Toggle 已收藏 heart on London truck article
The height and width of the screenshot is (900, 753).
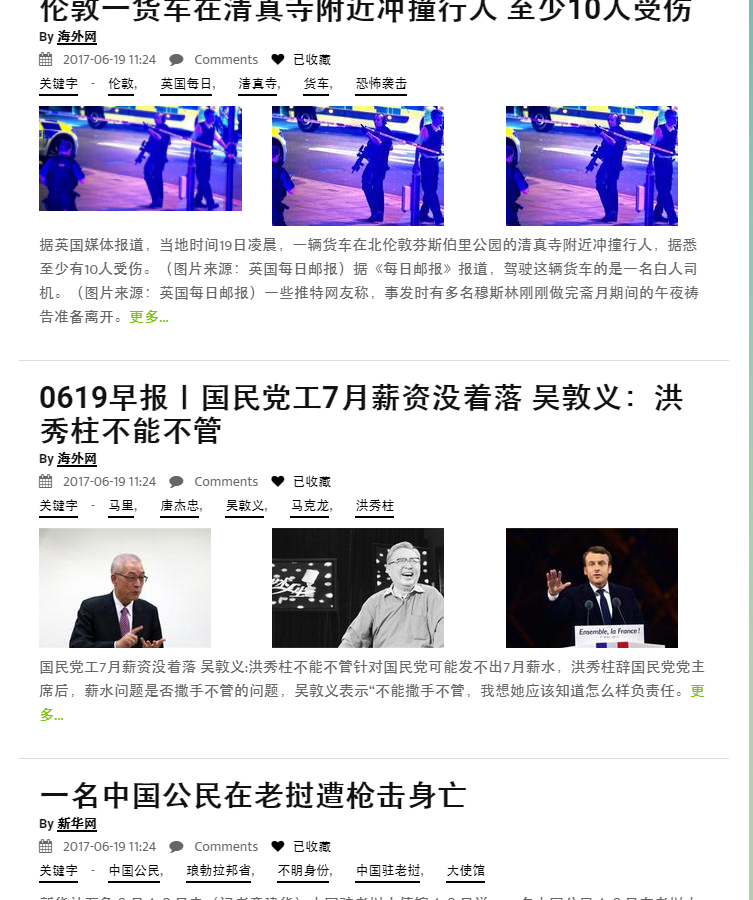(278, 60)
